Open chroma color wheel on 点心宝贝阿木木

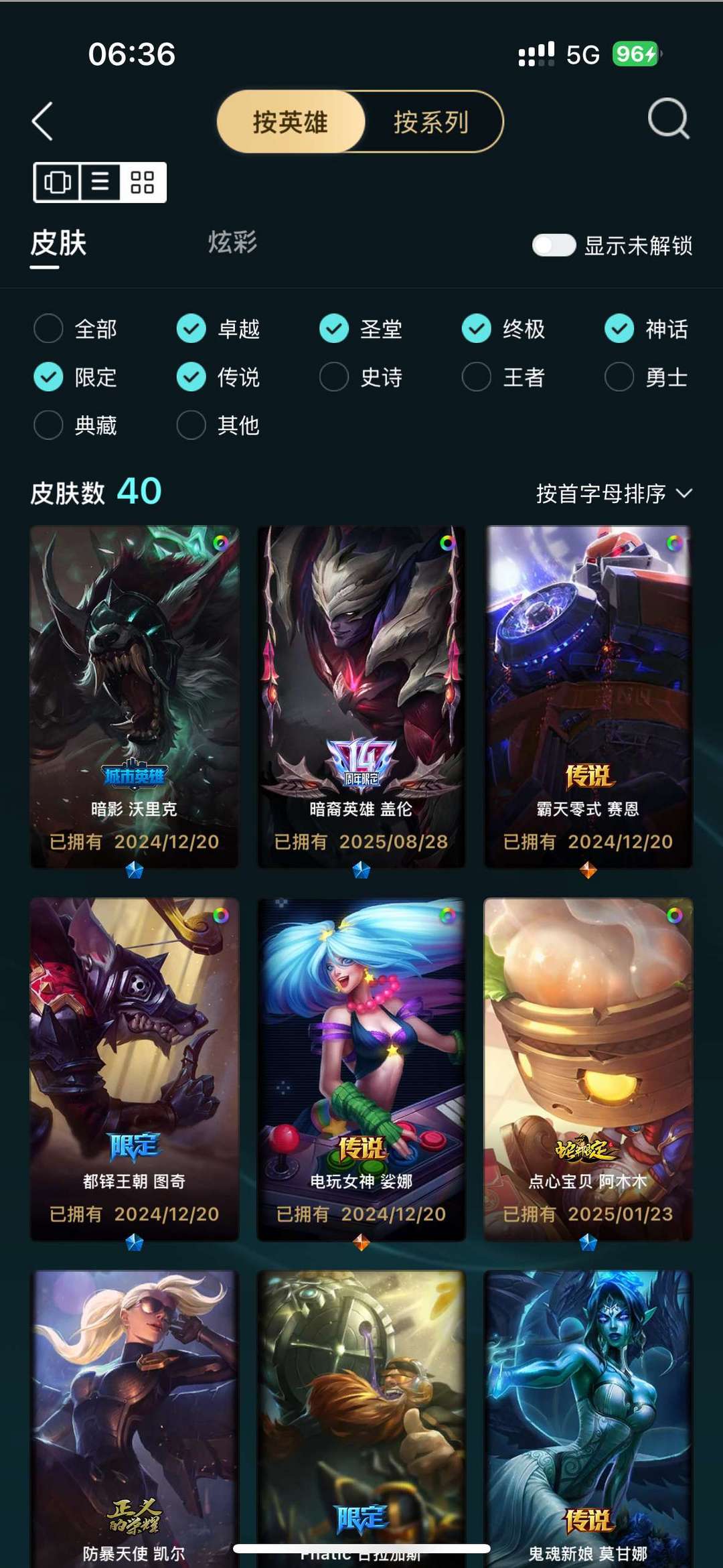tap(673, 914)
